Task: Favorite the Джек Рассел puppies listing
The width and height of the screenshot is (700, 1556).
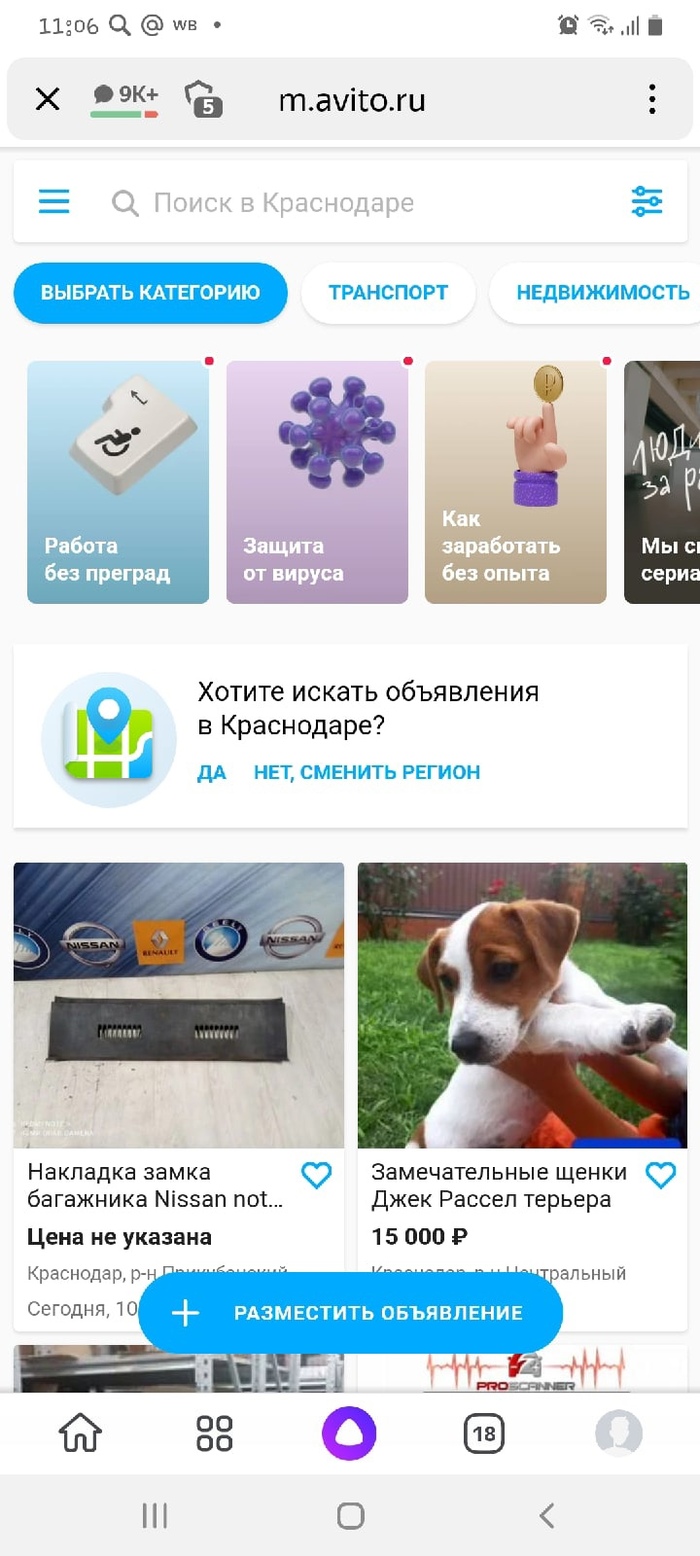Action: coord(660,1175)
